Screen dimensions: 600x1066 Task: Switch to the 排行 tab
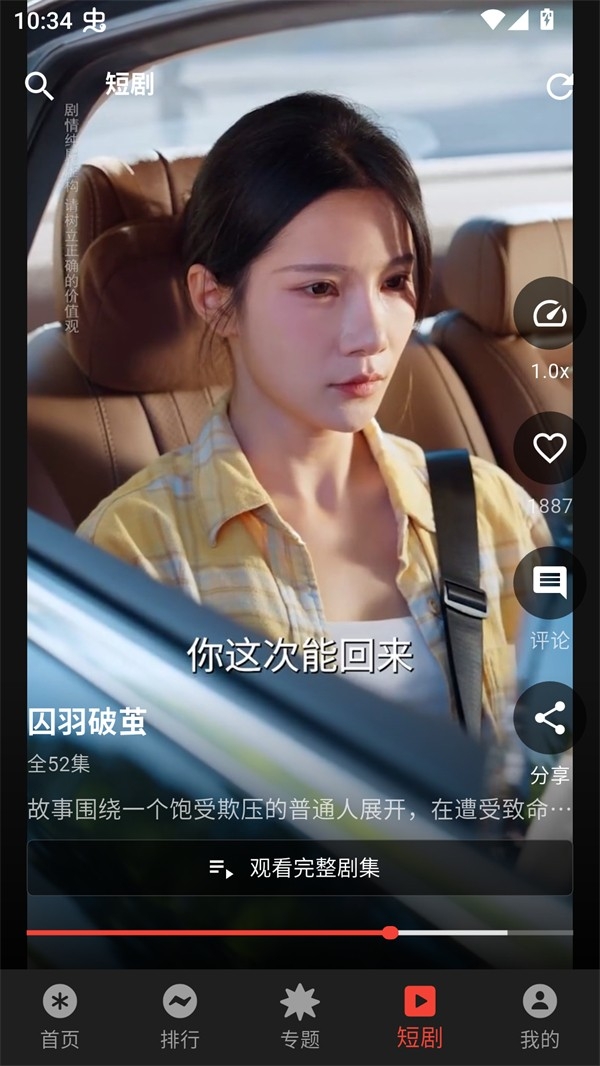(180, 1016)
